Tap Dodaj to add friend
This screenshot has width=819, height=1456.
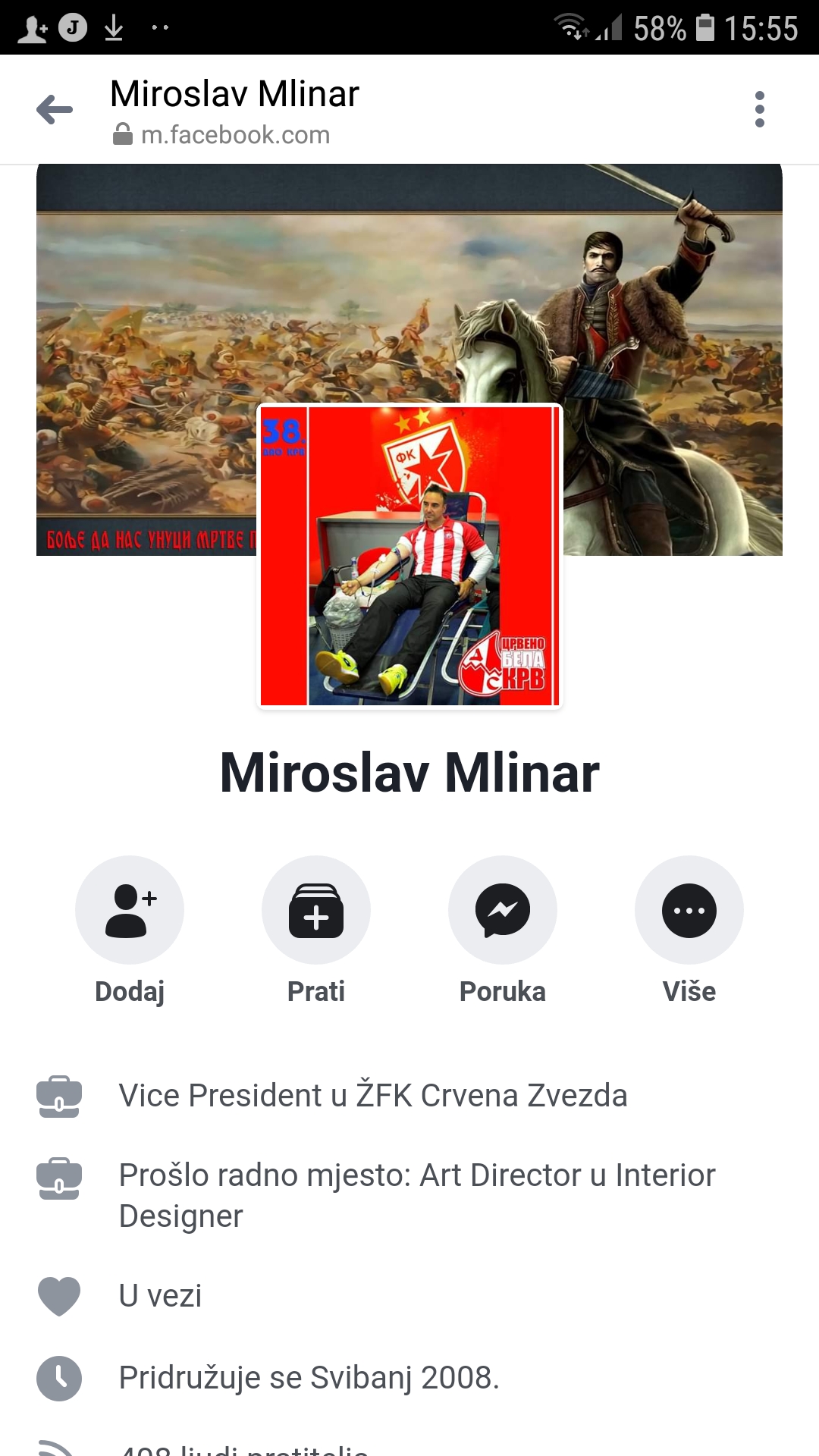tap(130, 911)
